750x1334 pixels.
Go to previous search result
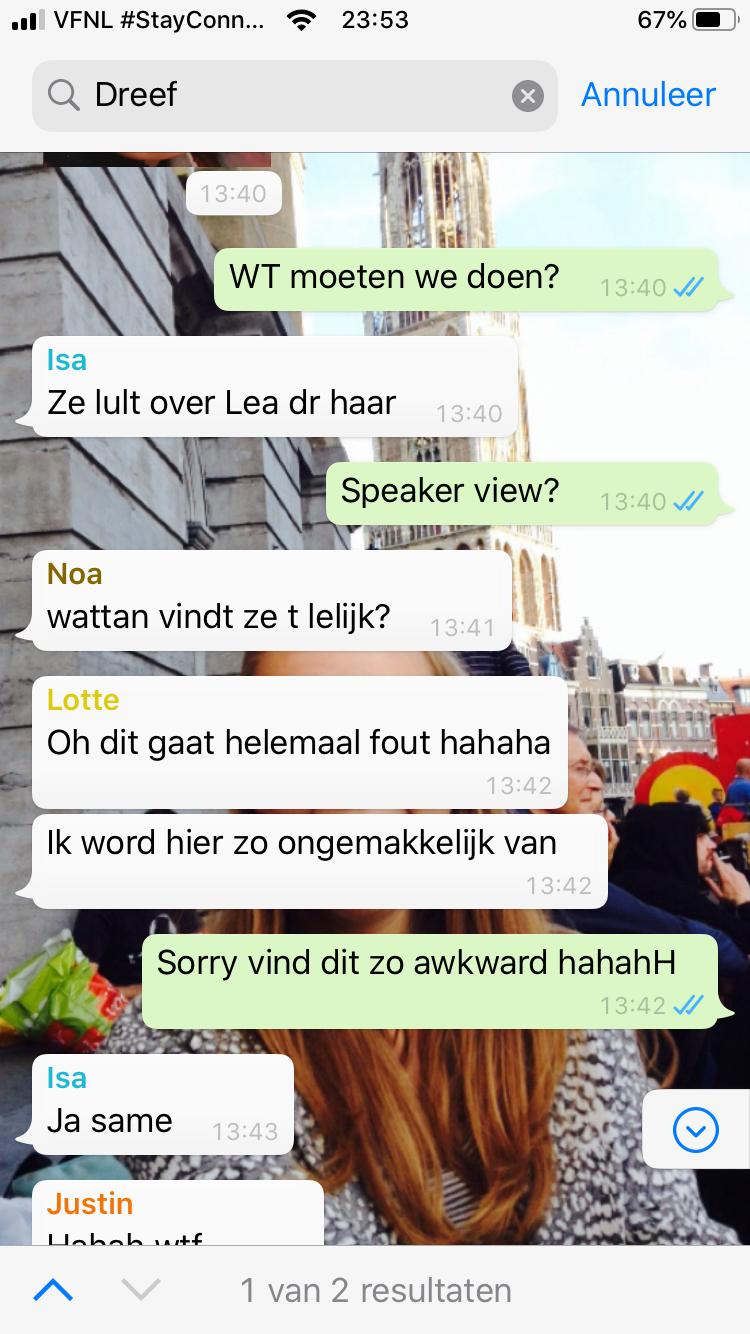[x=53, y=1290]
